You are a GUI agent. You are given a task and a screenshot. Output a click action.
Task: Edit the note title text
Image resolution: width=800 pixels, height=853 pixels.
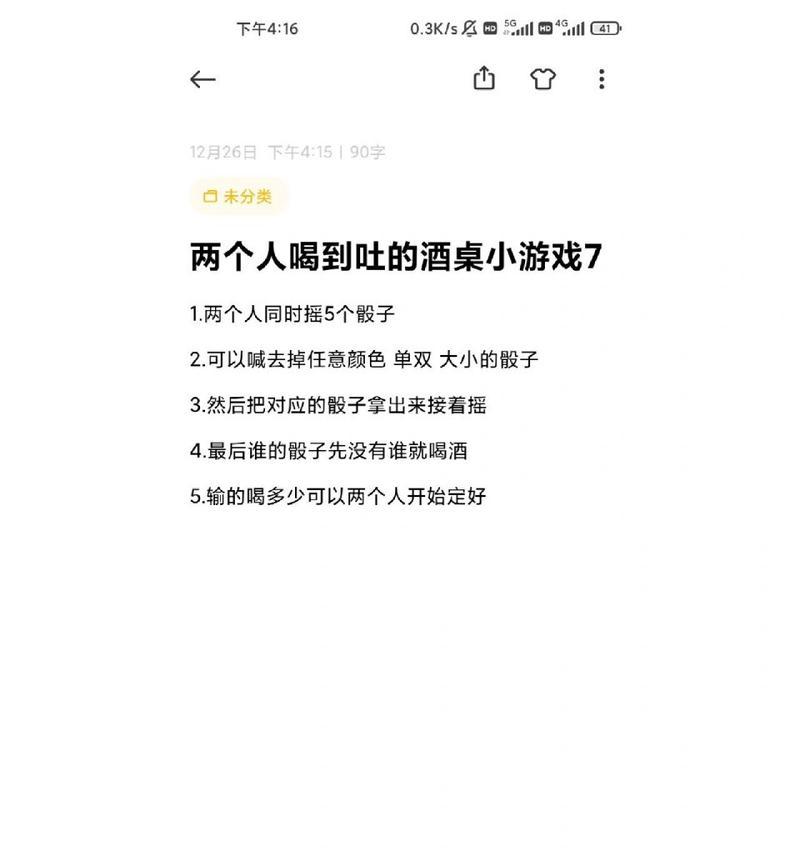click(396, 257)
